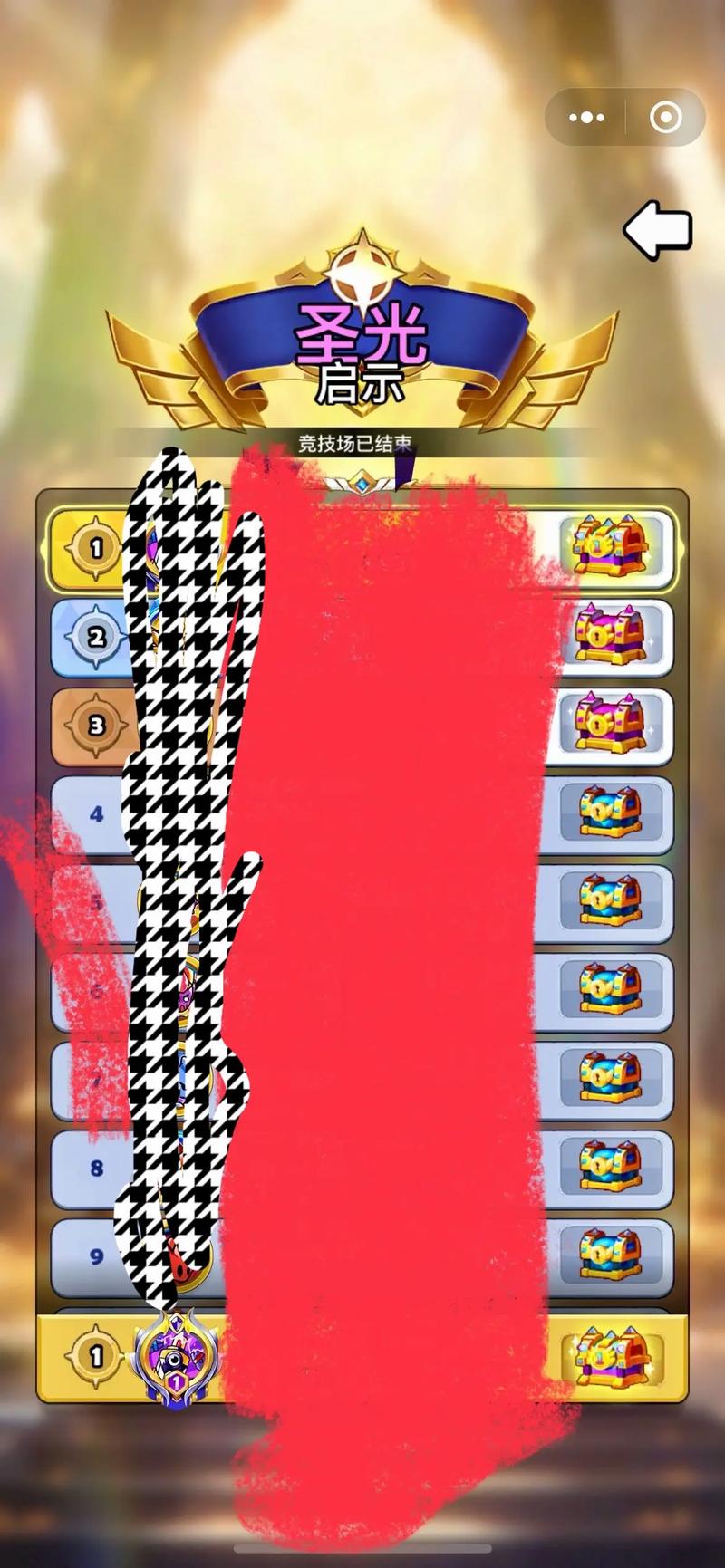Open the reward chest for rank 1
Screen dimensions: 725x1568
pyautogui.click(x=612, y=547)
